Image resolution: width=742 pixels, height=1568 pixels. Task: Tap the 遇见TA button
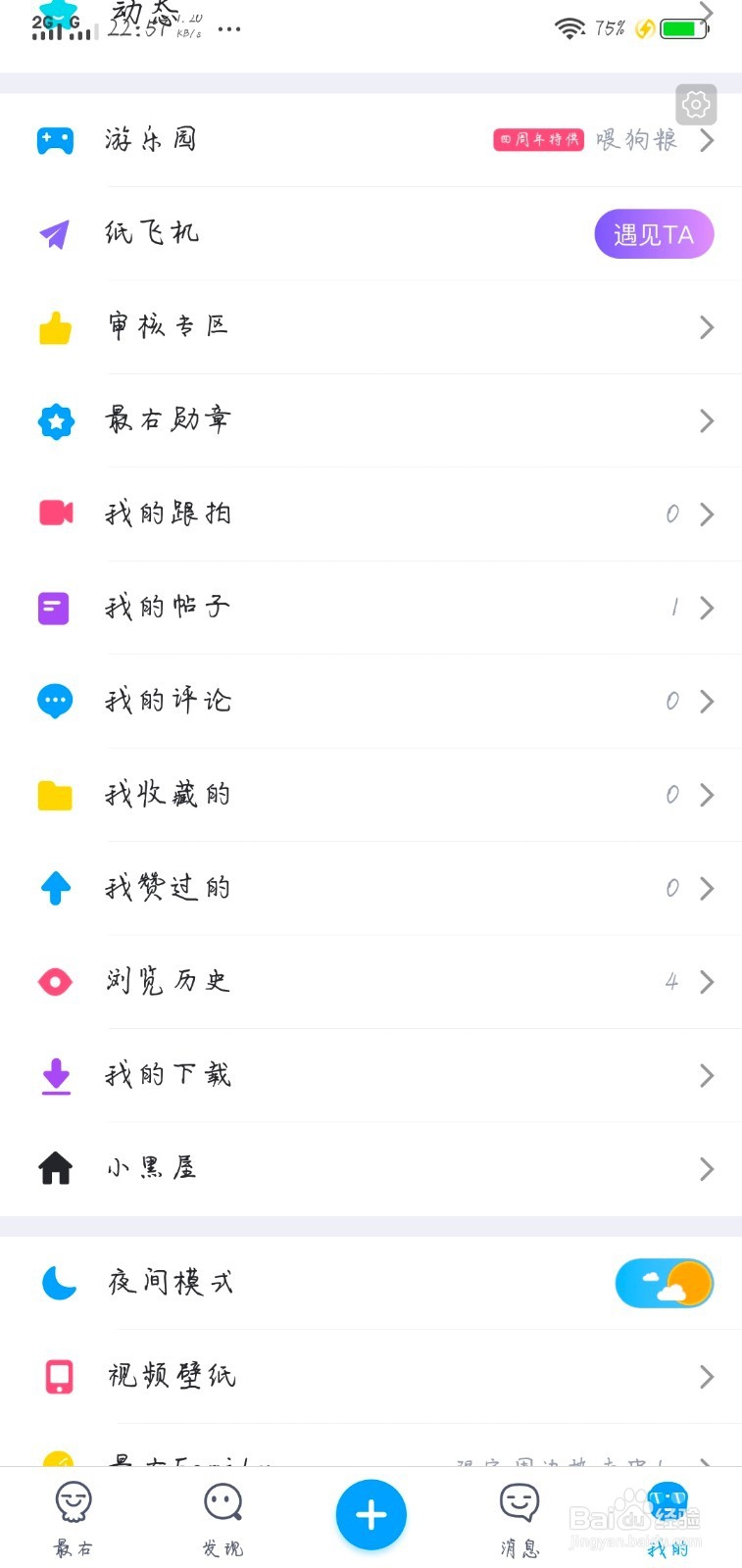[x=654, y=234]
